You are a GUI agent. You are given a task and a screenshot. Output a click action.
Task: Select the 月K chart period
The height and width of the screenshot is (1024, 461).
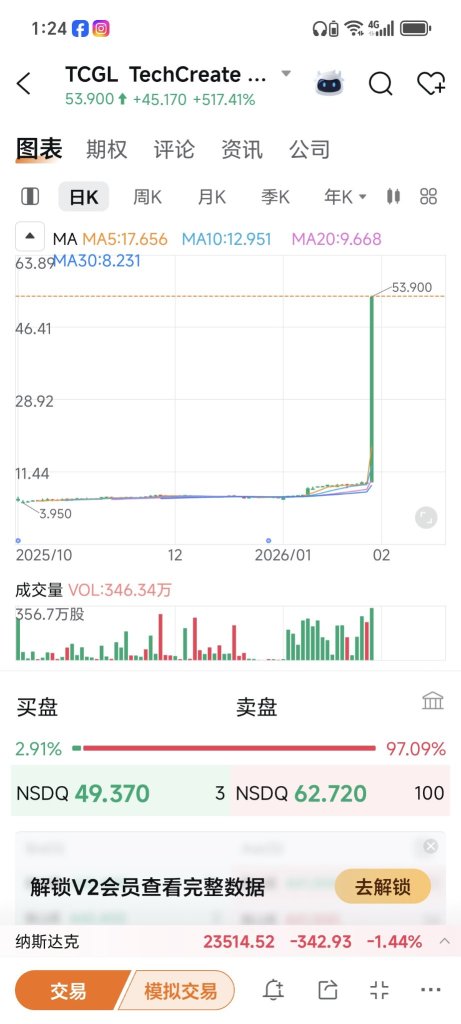pos(212,197)
